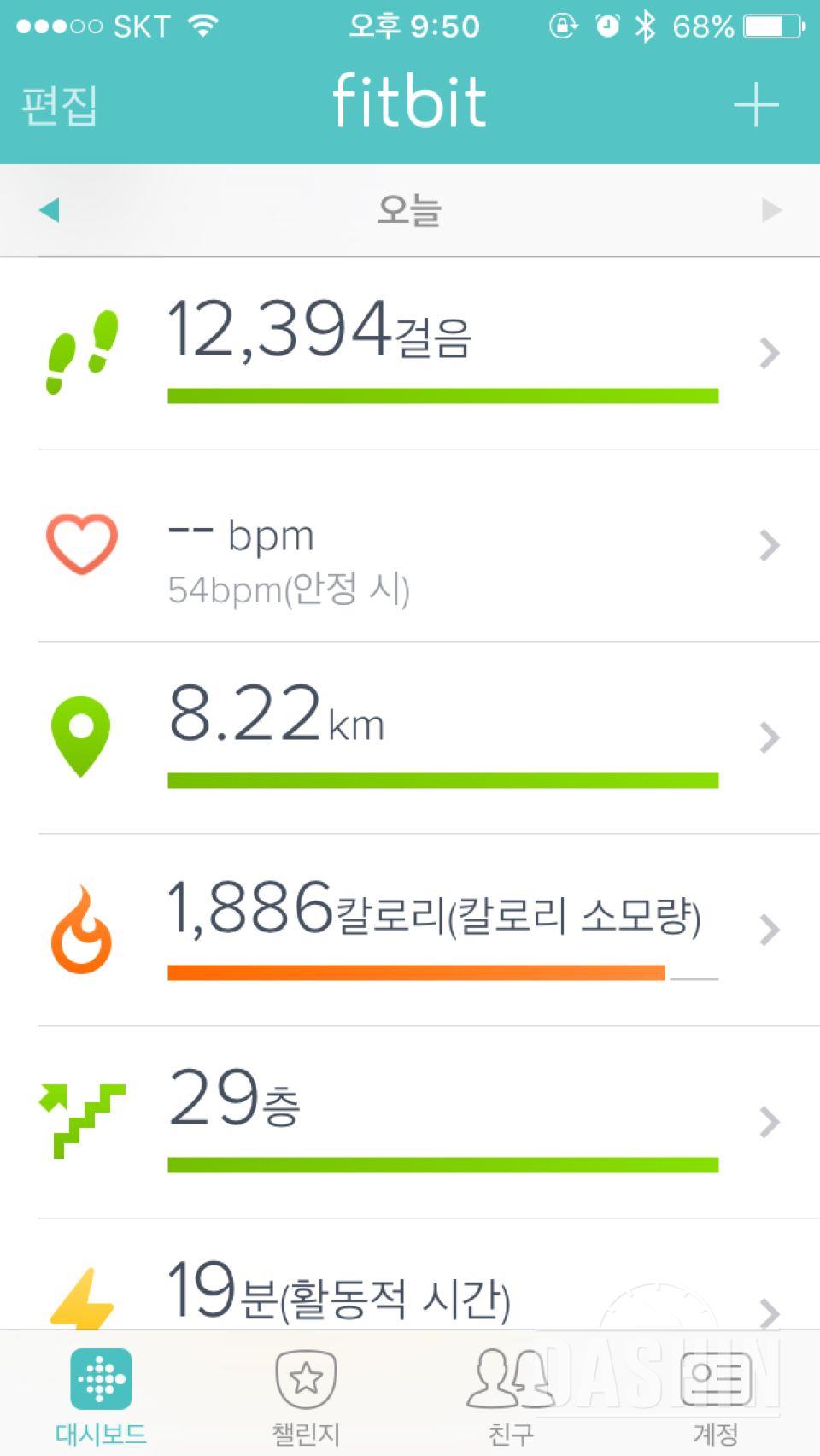Open the 19분 활동적 시간 row
The width and height of the screenshot is (820, 1456).
(410, 1274)
